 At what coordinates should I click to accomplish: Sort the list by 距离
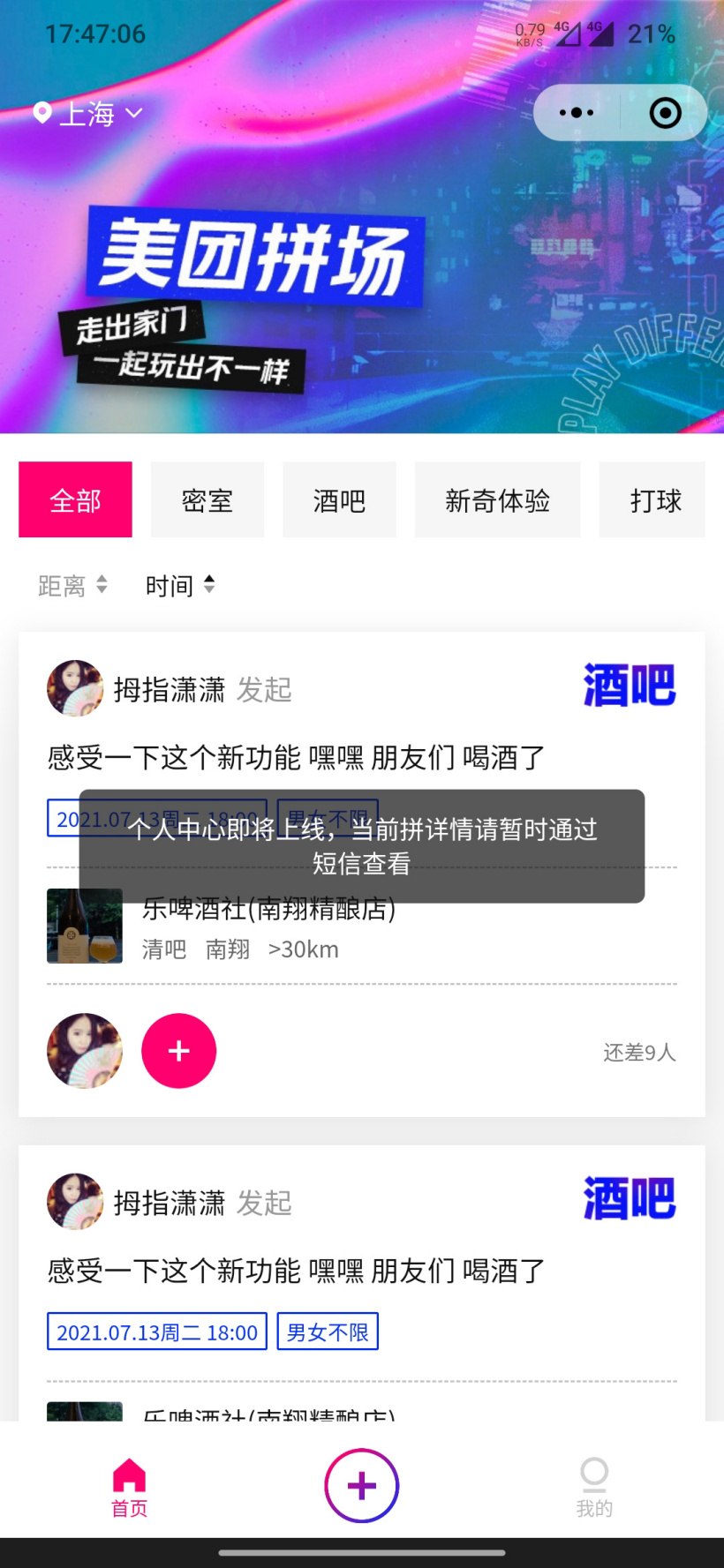(72, 585)
